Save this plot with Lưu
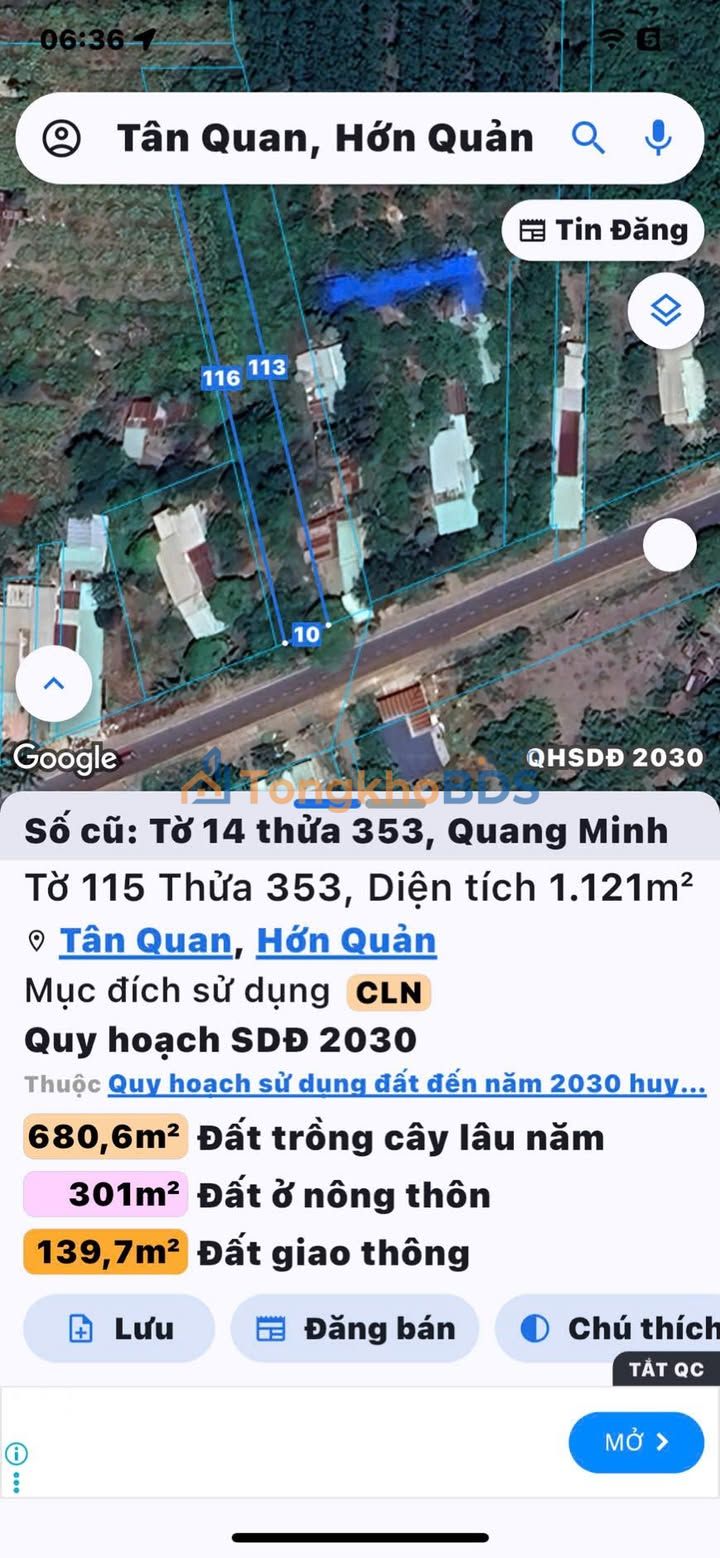Viewport: 720px width, 1558px height. (119, 1328)
